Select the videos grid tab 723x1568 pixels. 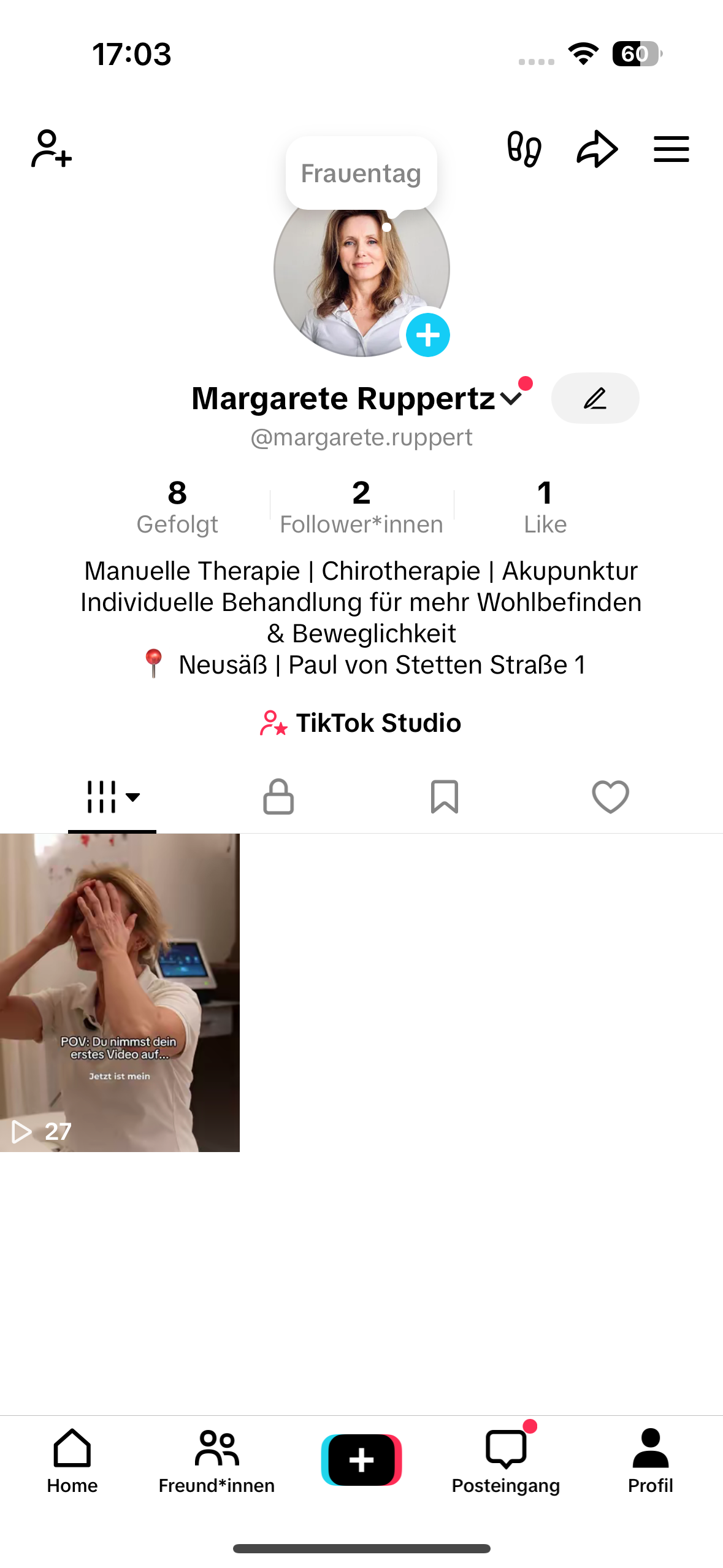point(112,797)
